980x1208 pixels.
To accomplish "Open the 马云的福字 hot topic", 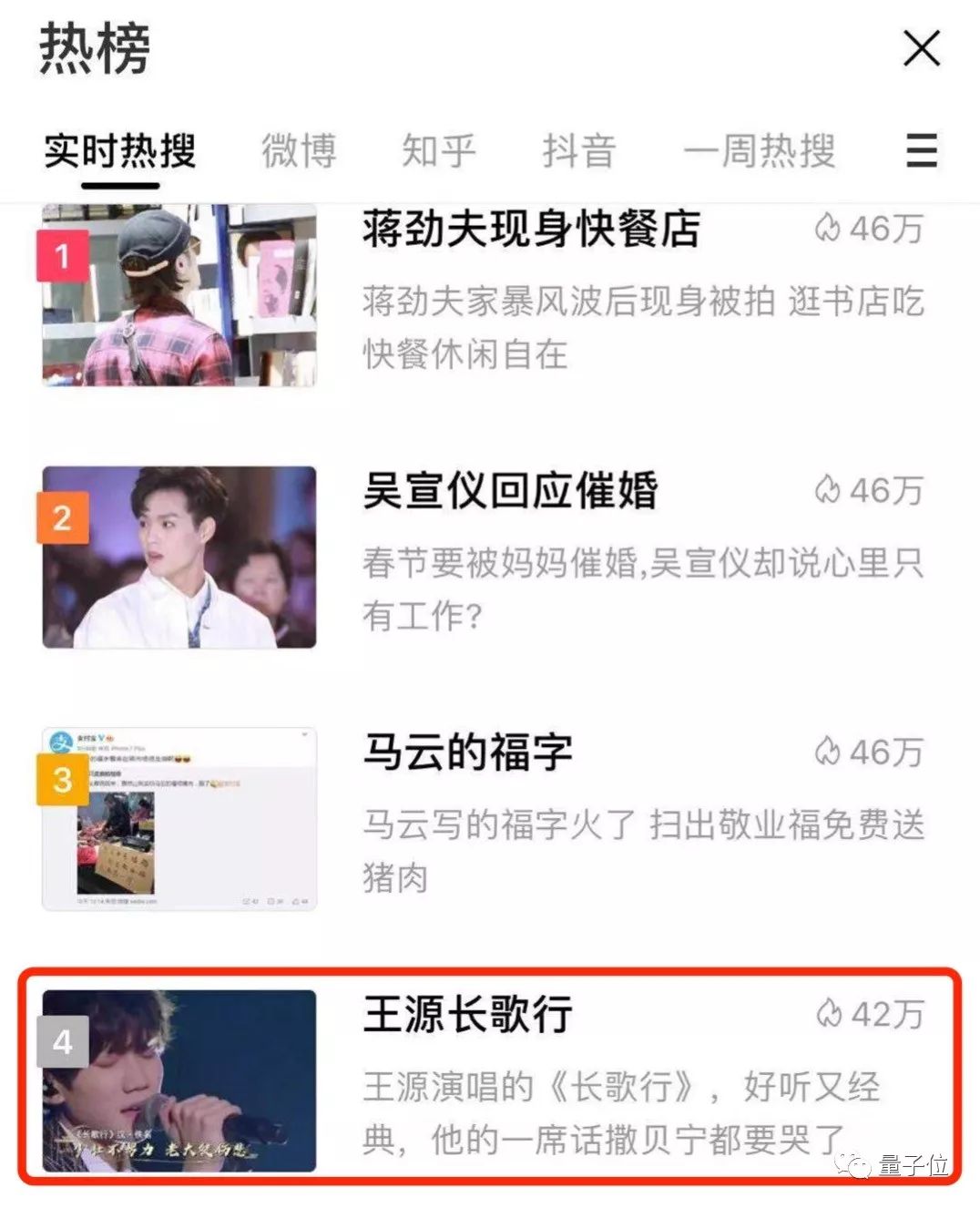I will tap(467, 752).
